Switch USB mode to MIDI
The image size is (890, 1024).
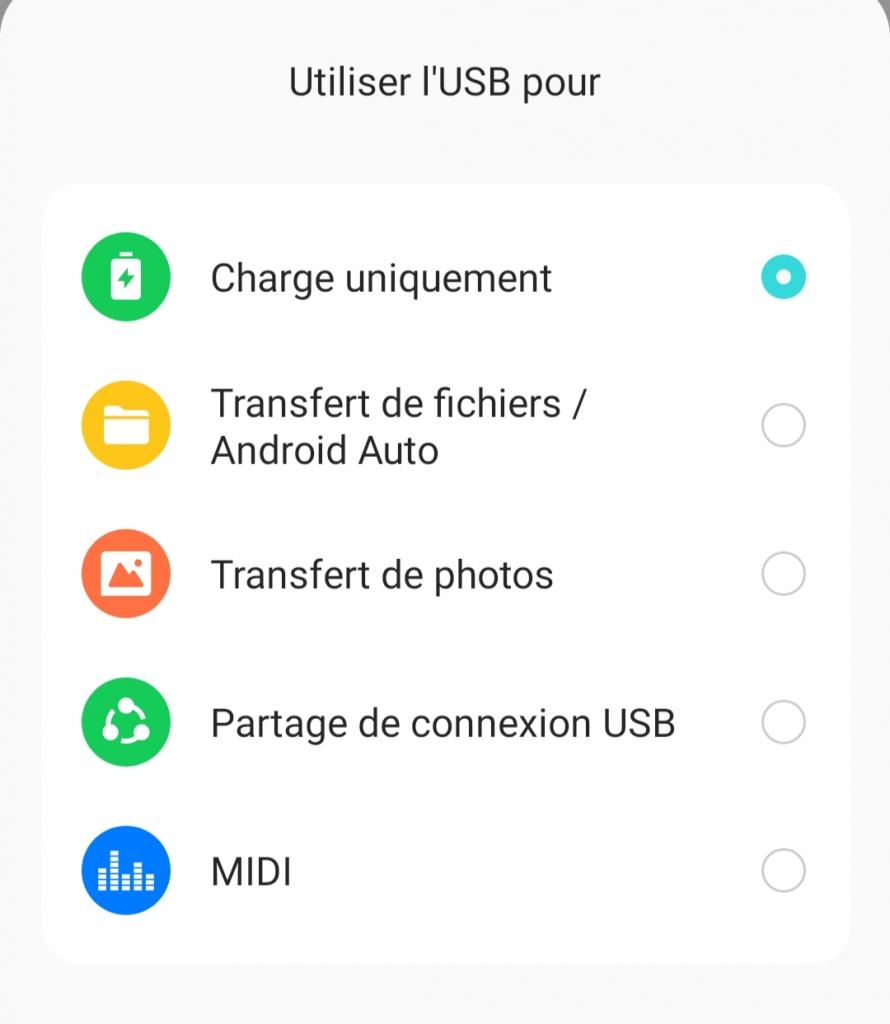[x=783, y=871]
